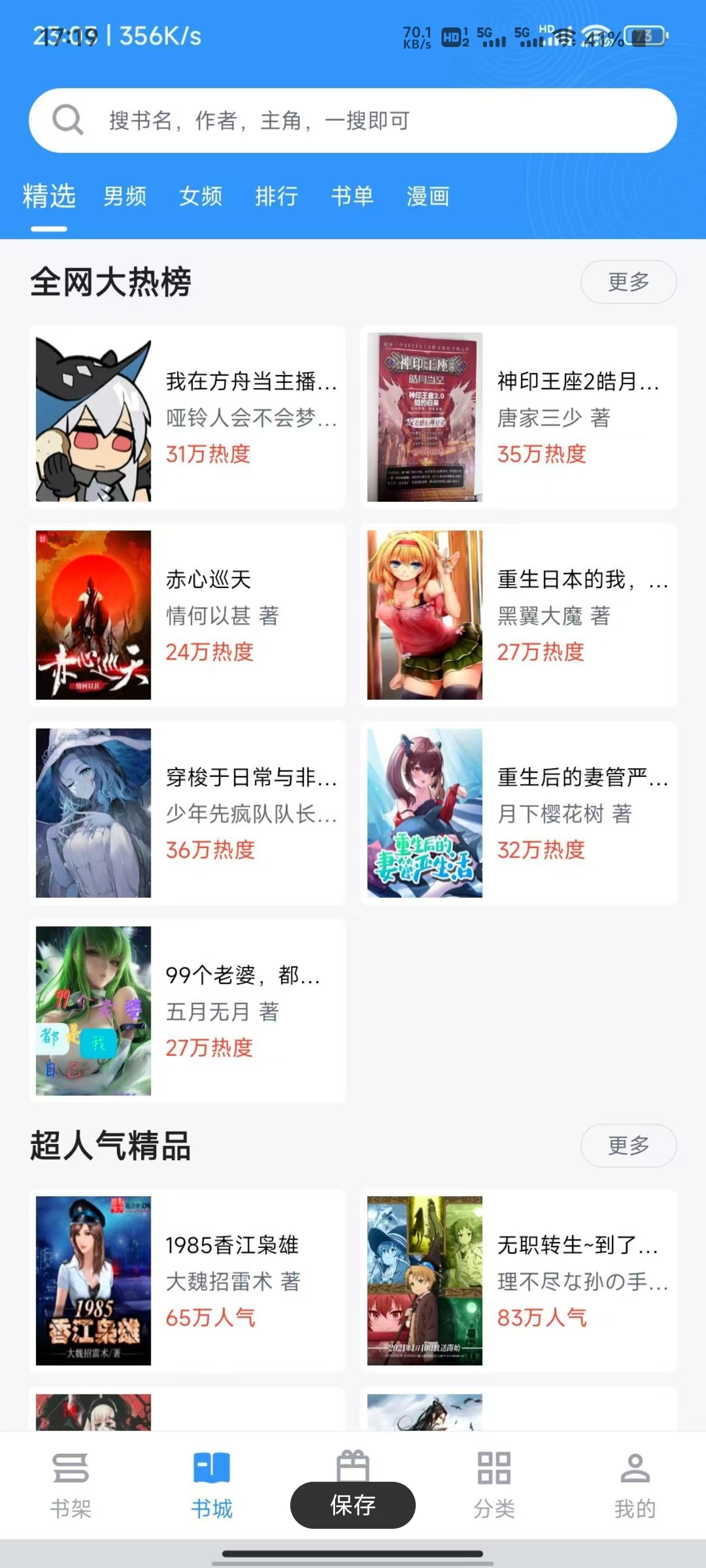706x1568 pixels.
Task: Open the book 赤心巡天
Action: pos(187,615)
